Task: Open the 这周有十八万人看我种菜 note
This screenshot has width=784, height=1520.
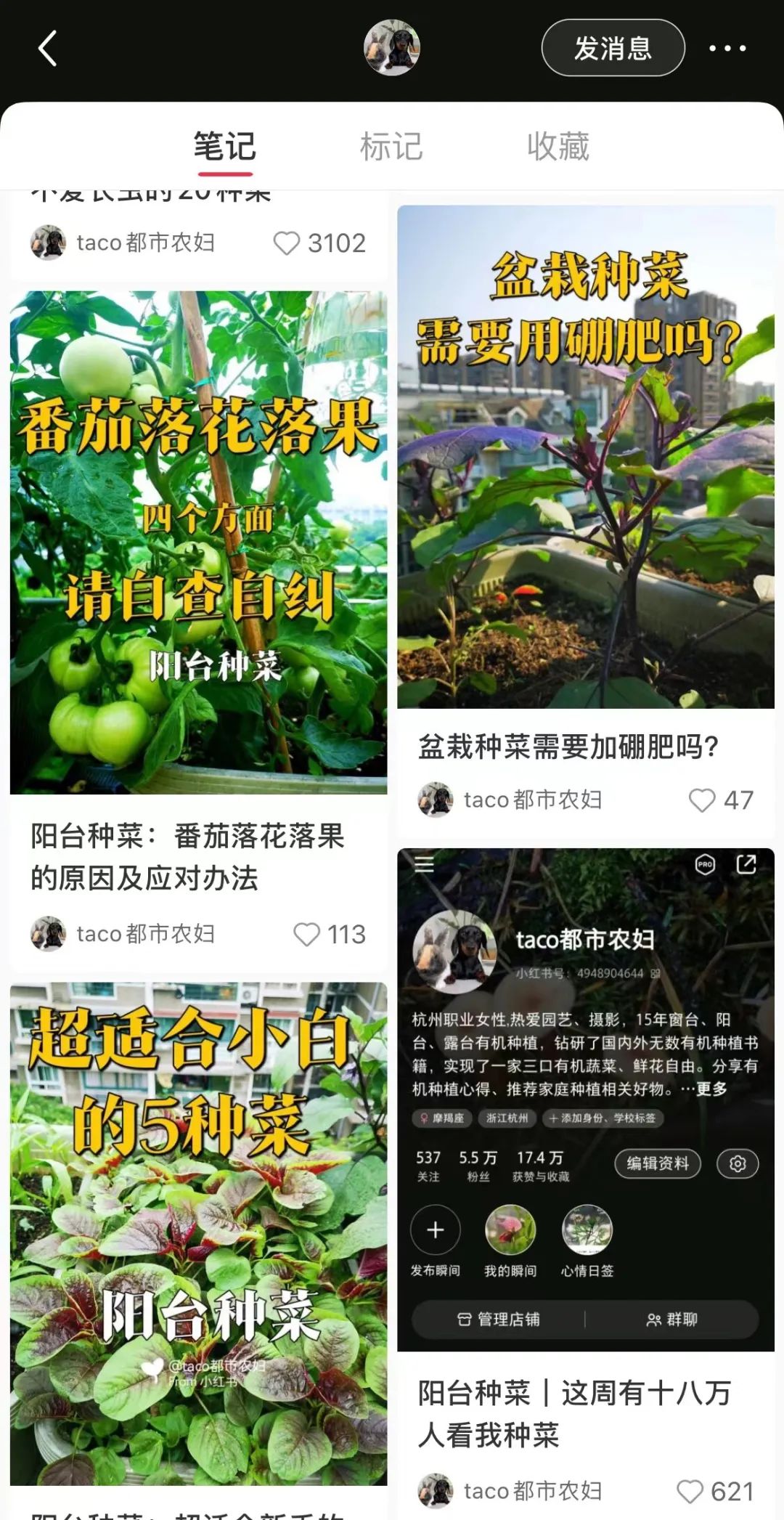Action: coord(586,1100)
